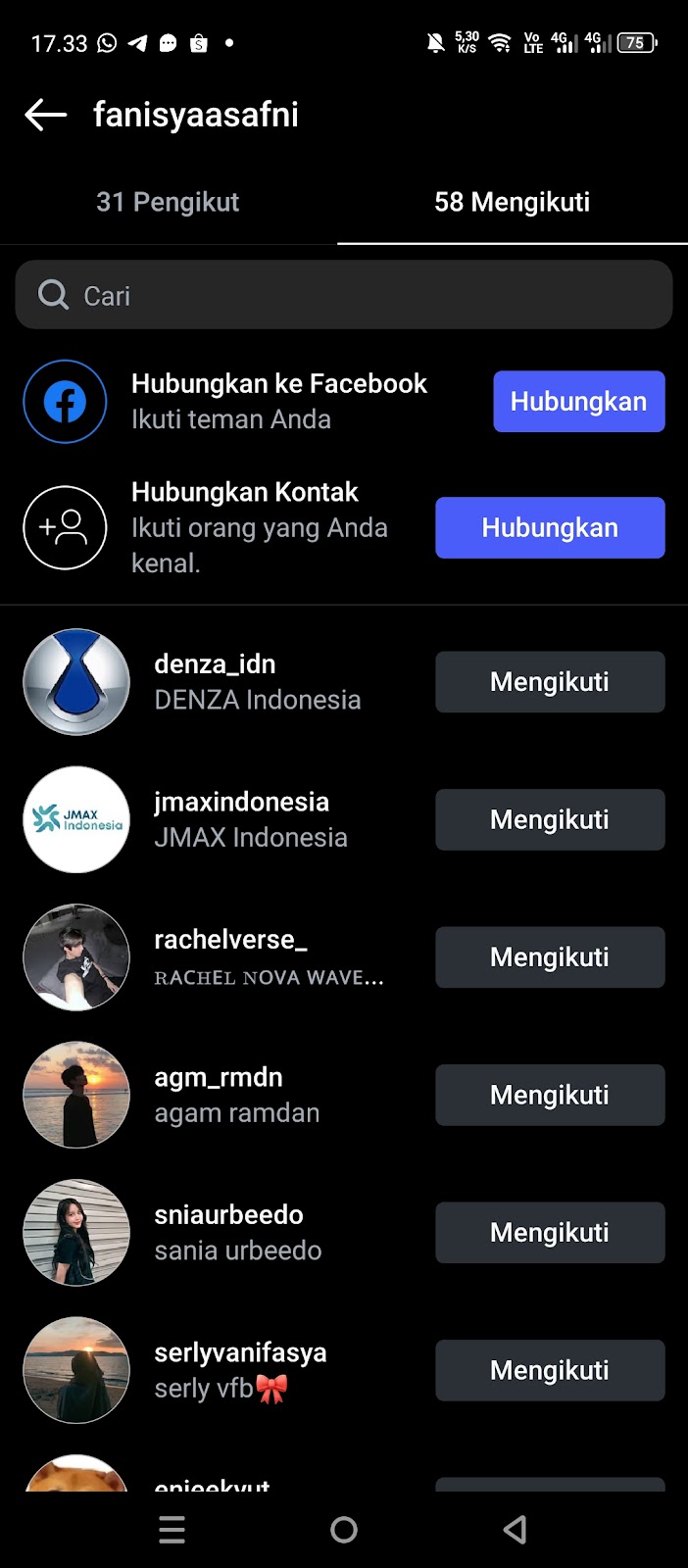The image size is (688, 1568).
Task: Open serlyvanifasya profile
Action: (x=240, y=1352)
